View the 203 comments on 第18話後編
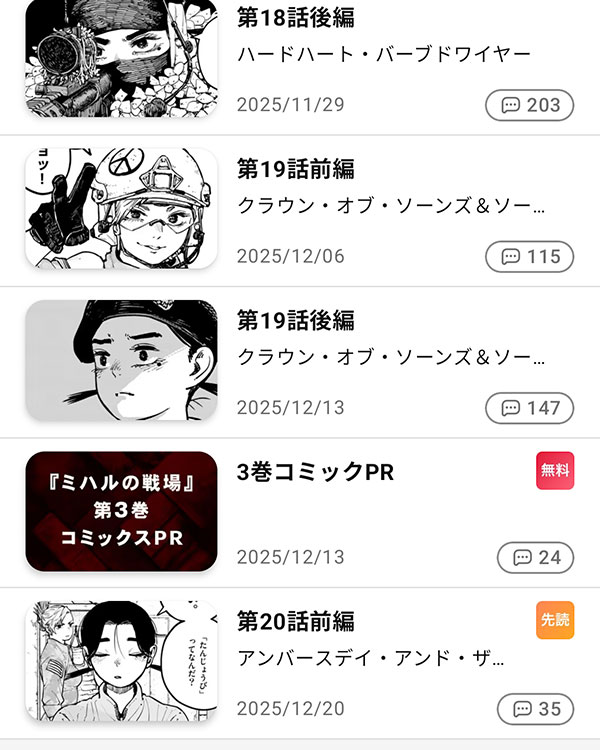This screenshot has width=600, height=750. pyautogui.click(x=530, y=105)
